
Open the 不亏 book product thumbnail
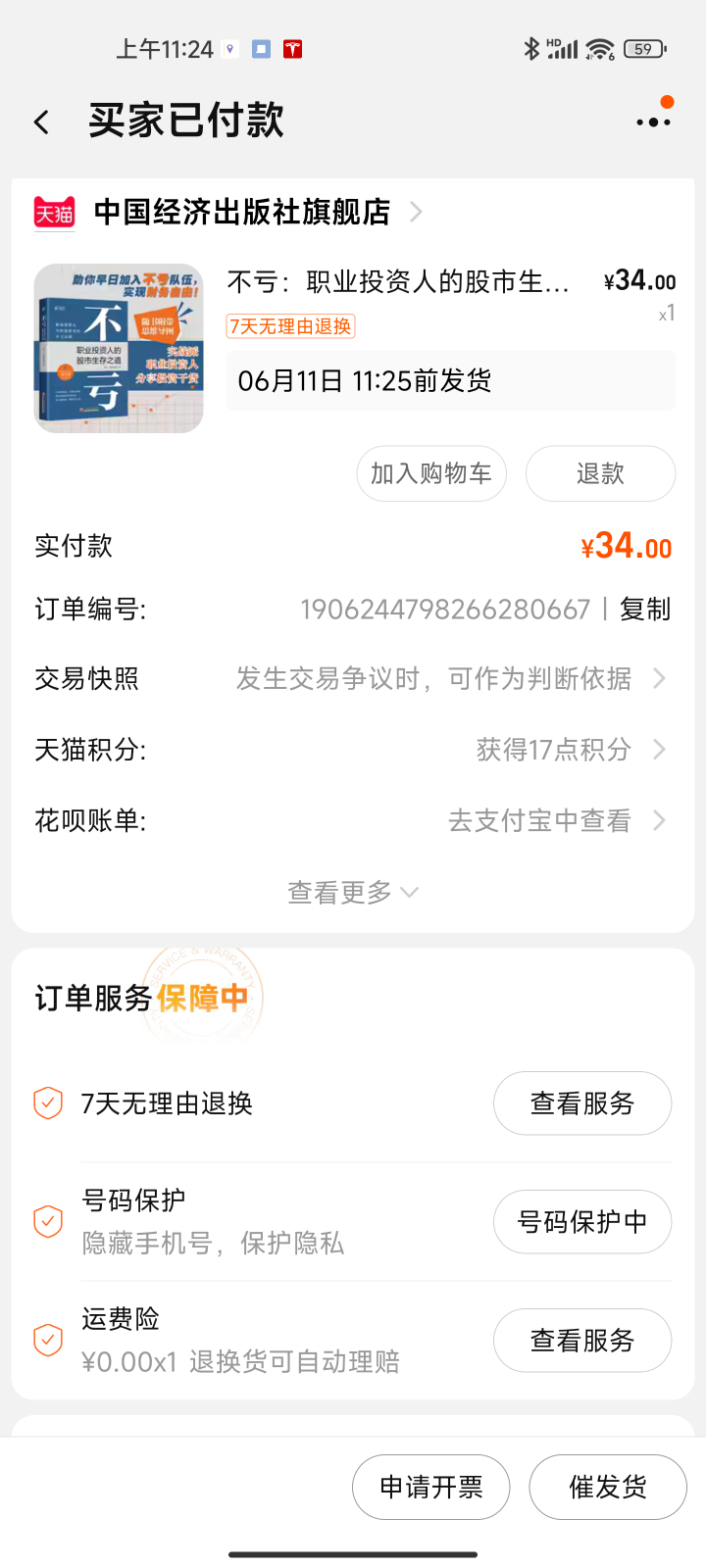click(x=119, y=349)
